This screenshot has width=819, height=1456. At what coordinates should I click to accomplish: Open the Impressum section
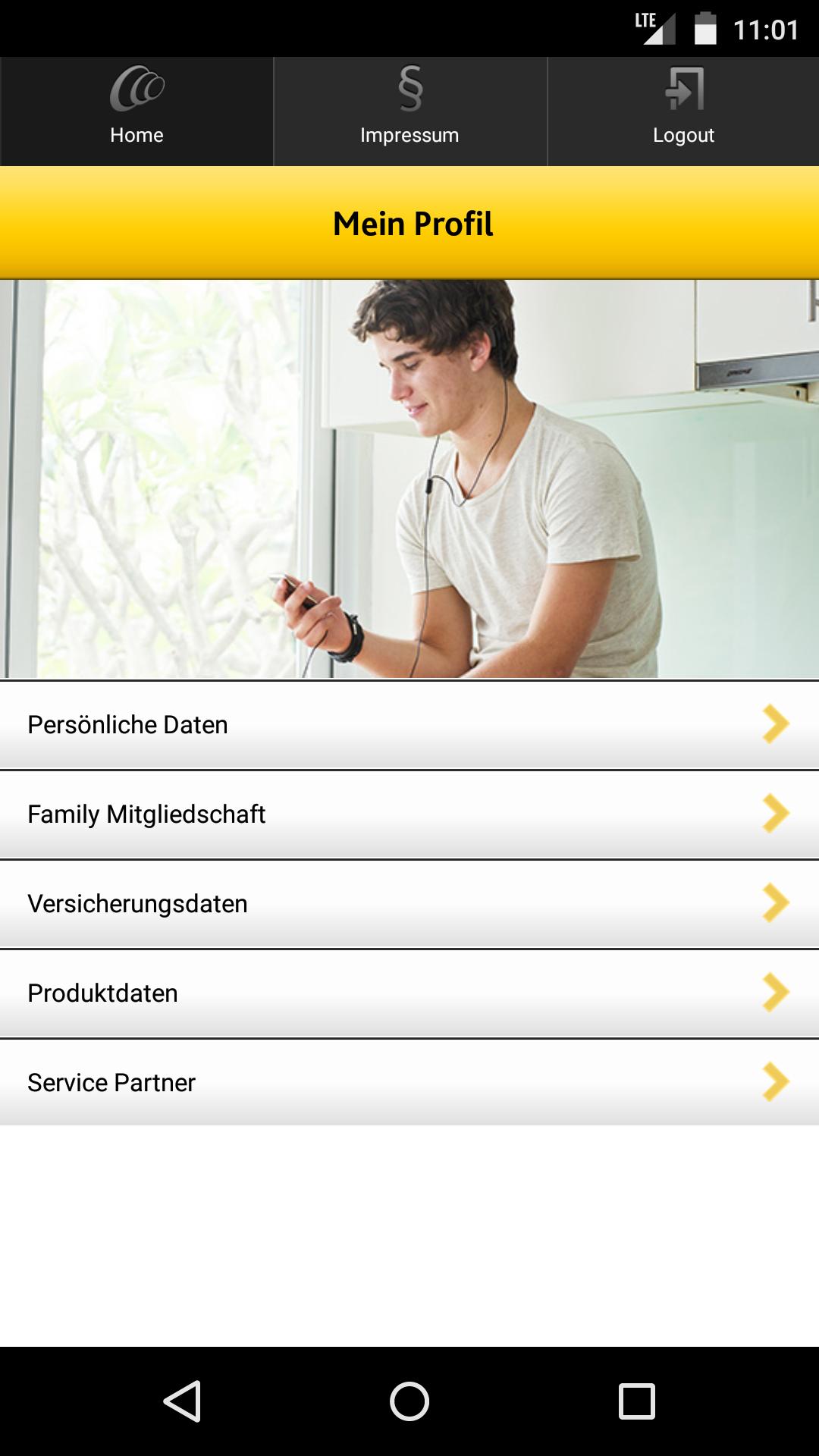point(409,111)
